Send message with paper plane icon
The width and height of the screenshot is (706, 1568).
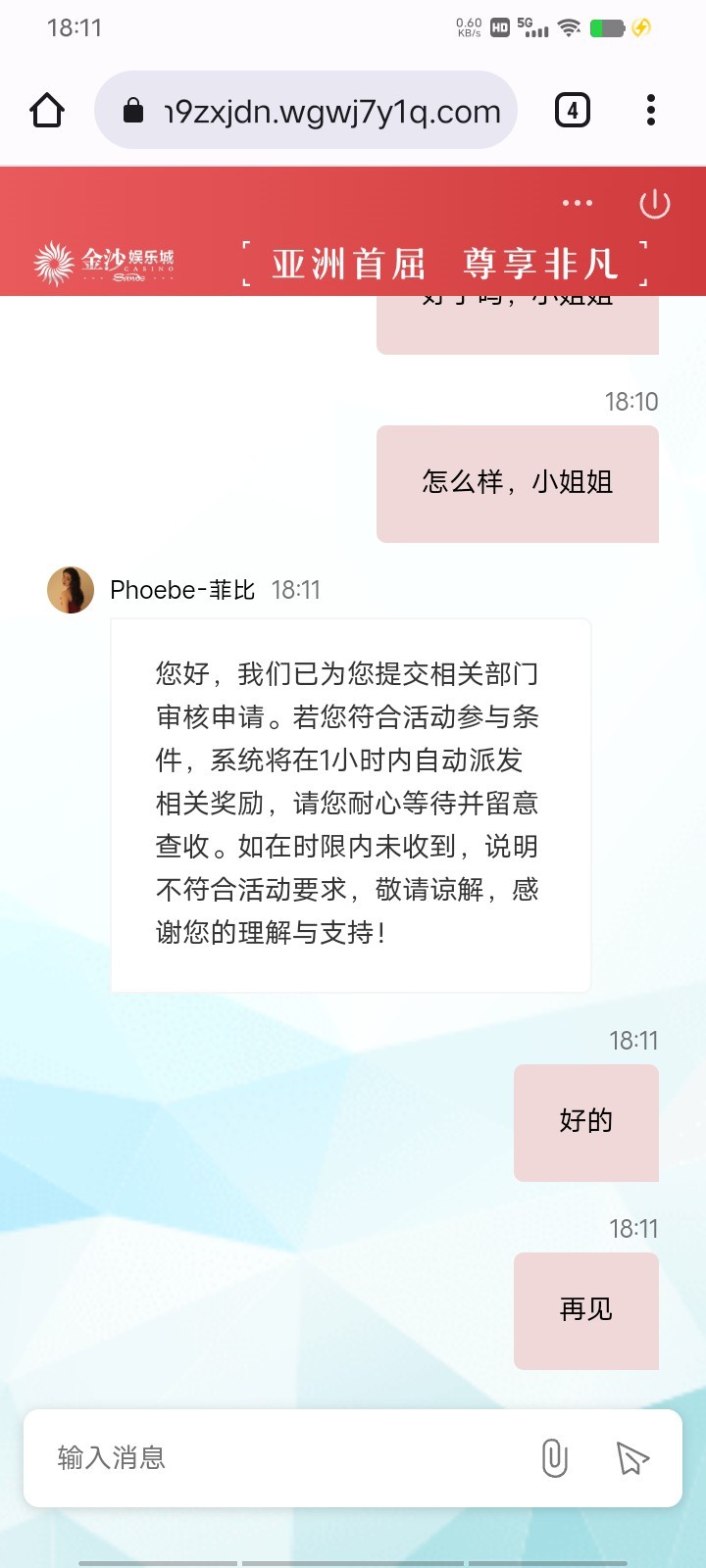[x=632, y=1458]
